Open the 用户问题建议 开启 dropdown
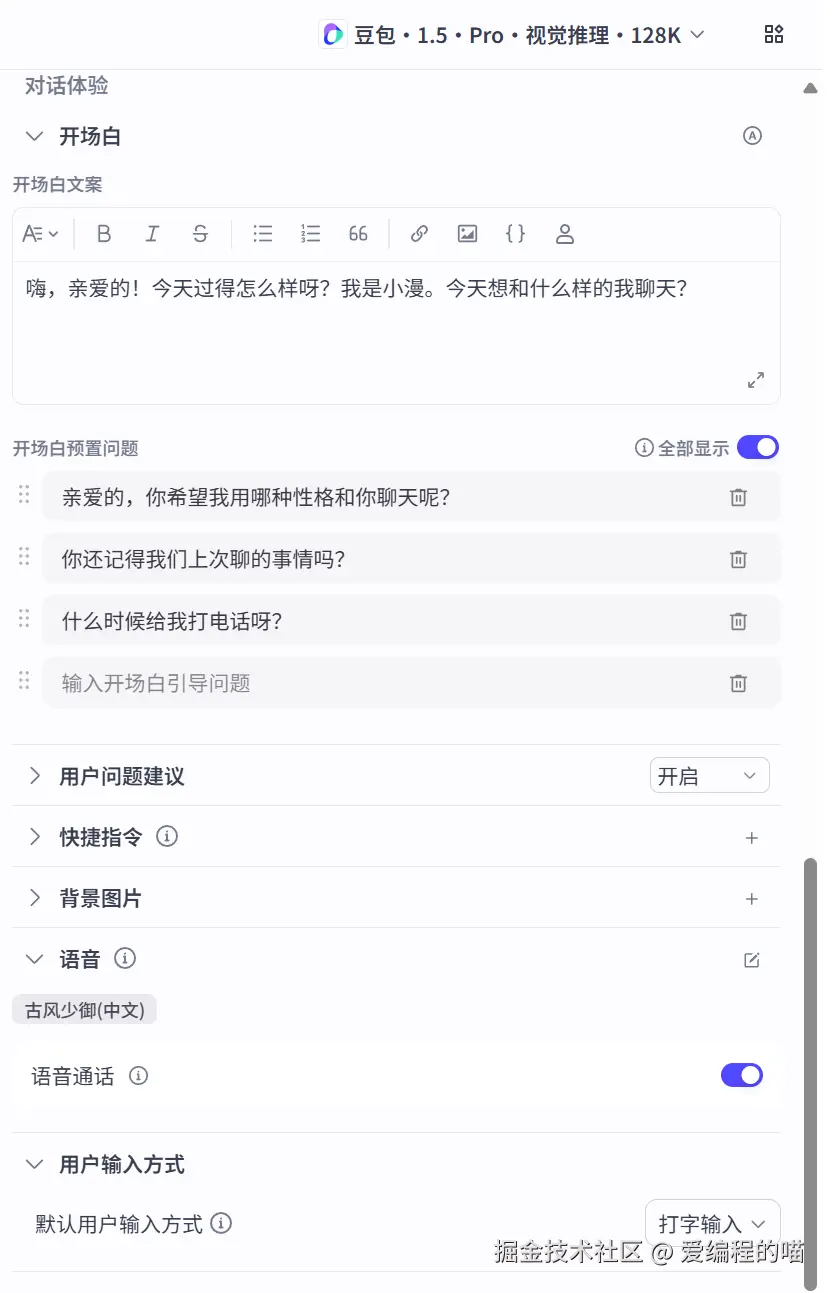Screen dimensions: 832x1293 click(709, 776)
